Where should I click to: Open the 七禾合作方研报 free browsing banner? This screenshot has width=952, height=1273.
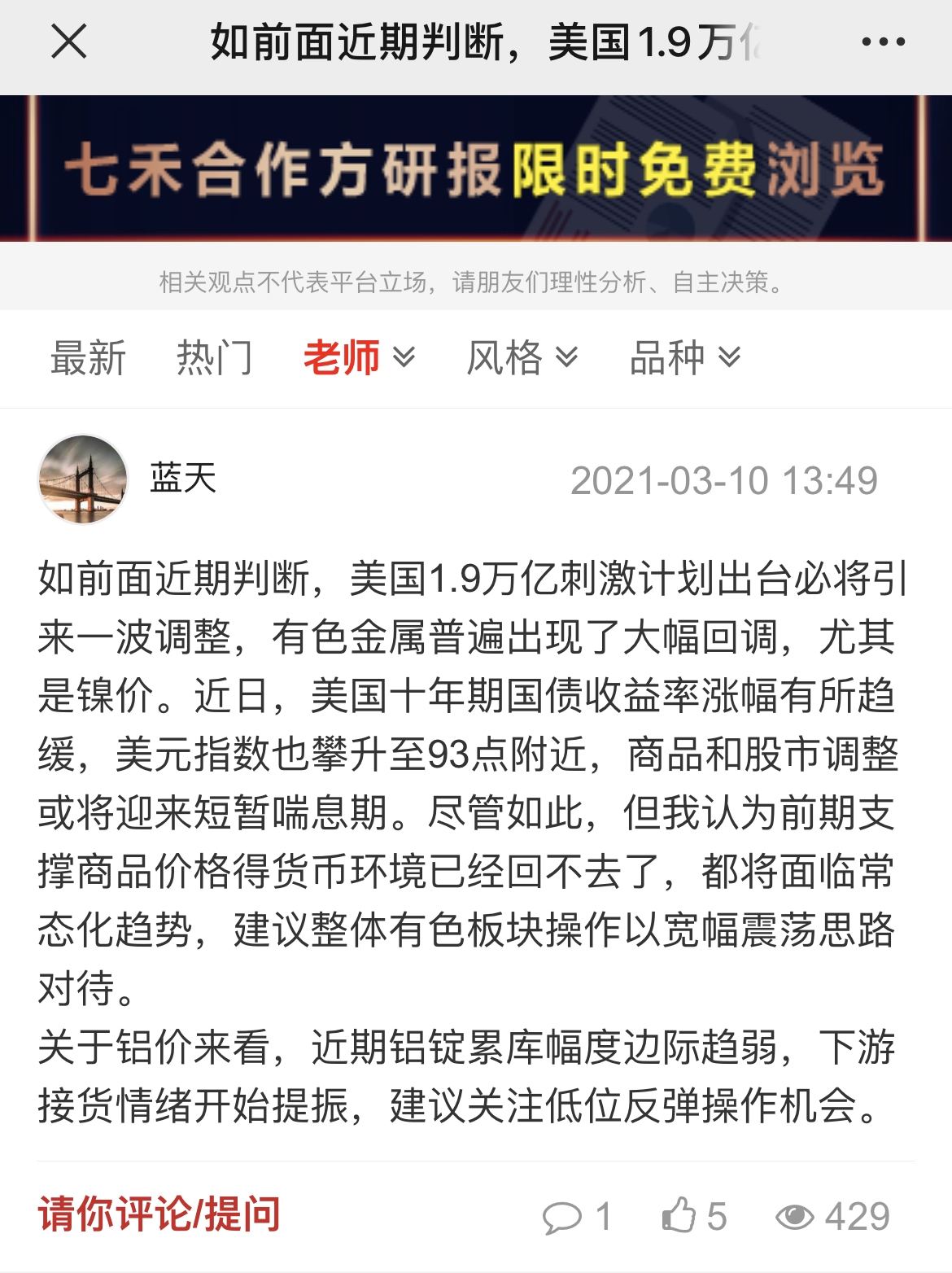(x=476, y=168)
